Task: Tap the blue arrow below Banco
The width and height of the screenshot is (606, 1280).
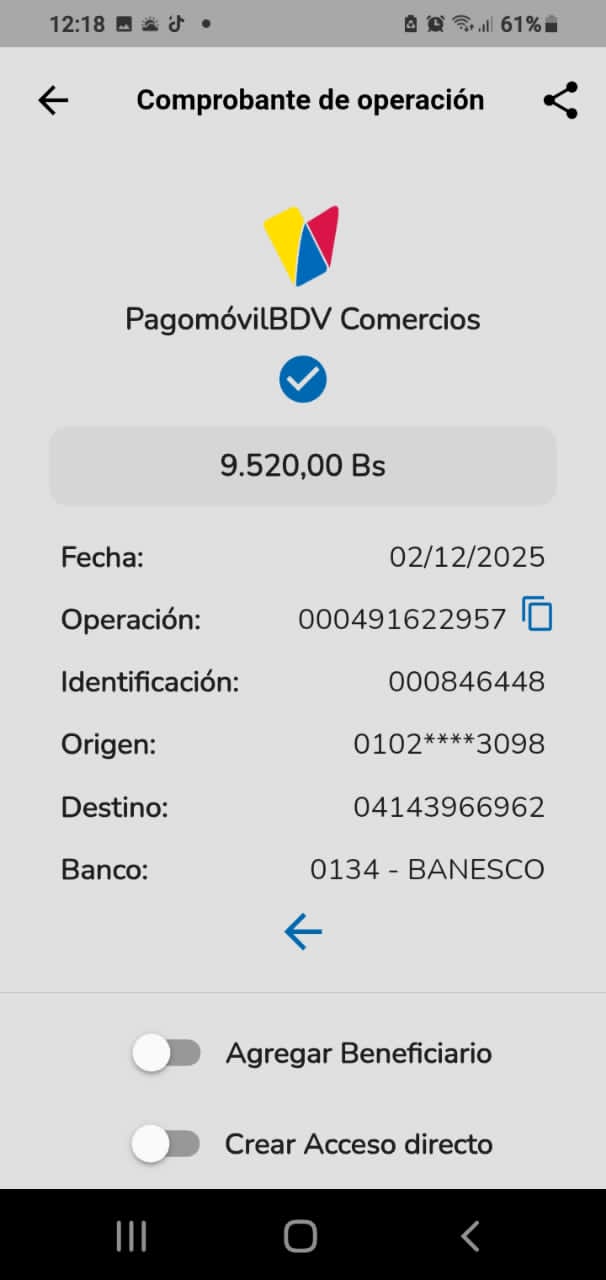Action: coord(303,932)
